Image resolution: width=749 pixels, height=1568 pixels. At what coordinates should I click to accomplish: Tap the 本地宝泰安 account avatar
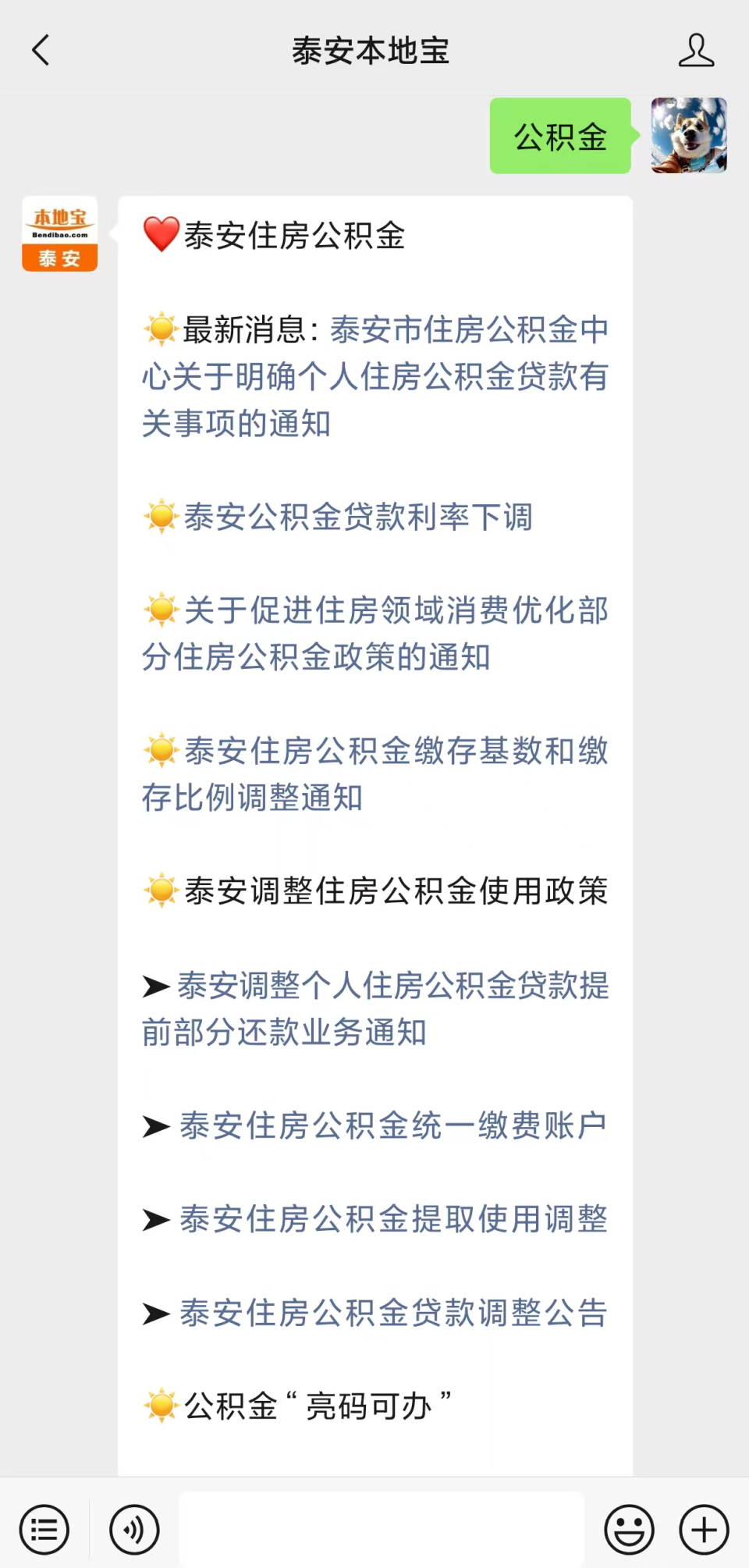pos(59,233)
